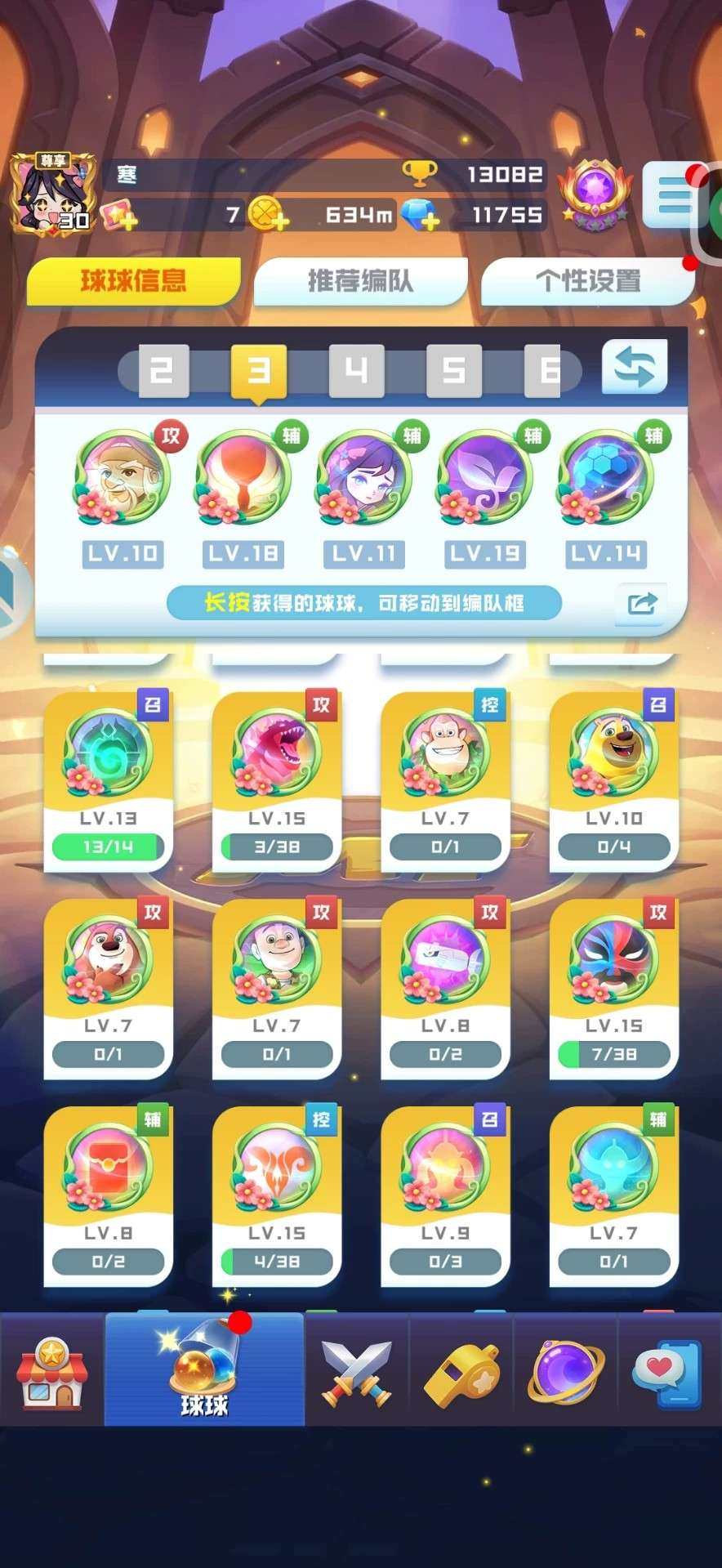Tap the swap arrows button

[x=634, y=368]
